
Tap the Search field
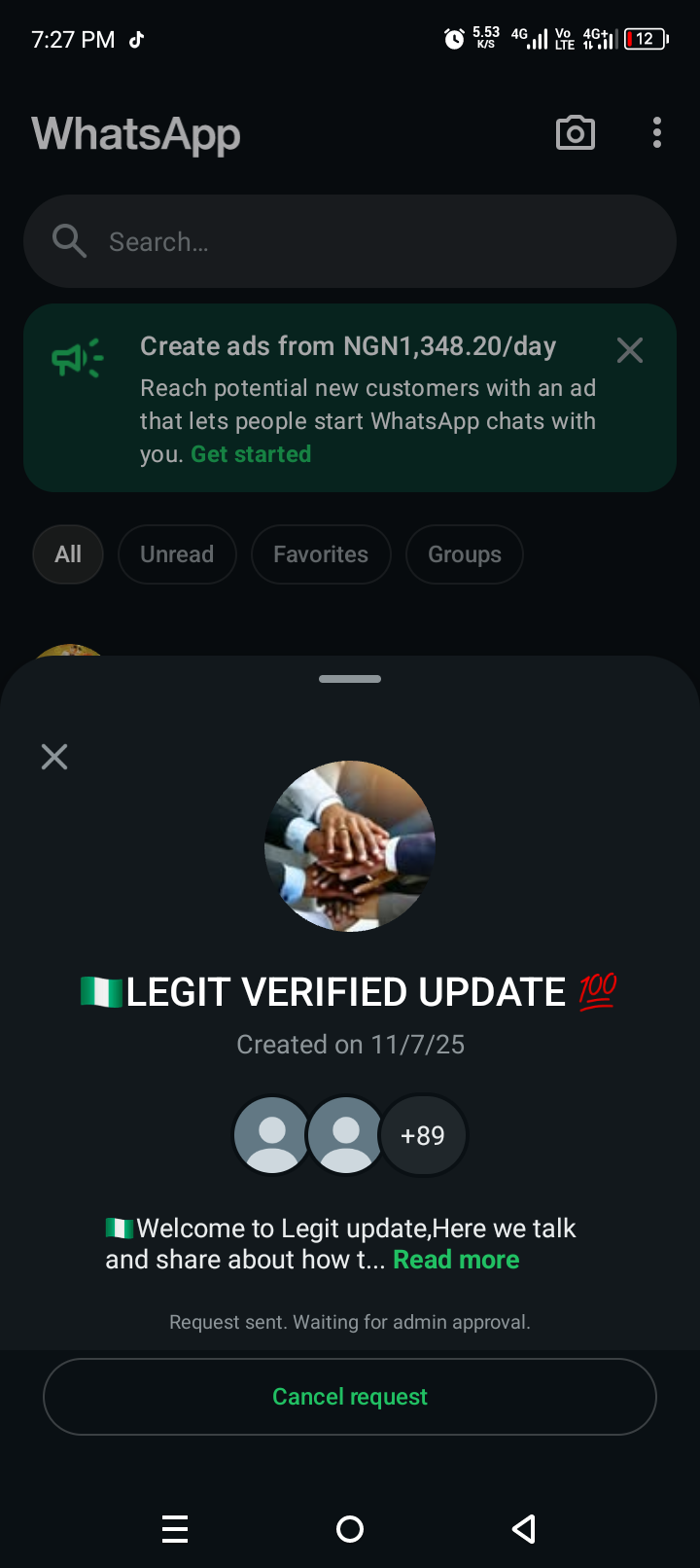350,241
